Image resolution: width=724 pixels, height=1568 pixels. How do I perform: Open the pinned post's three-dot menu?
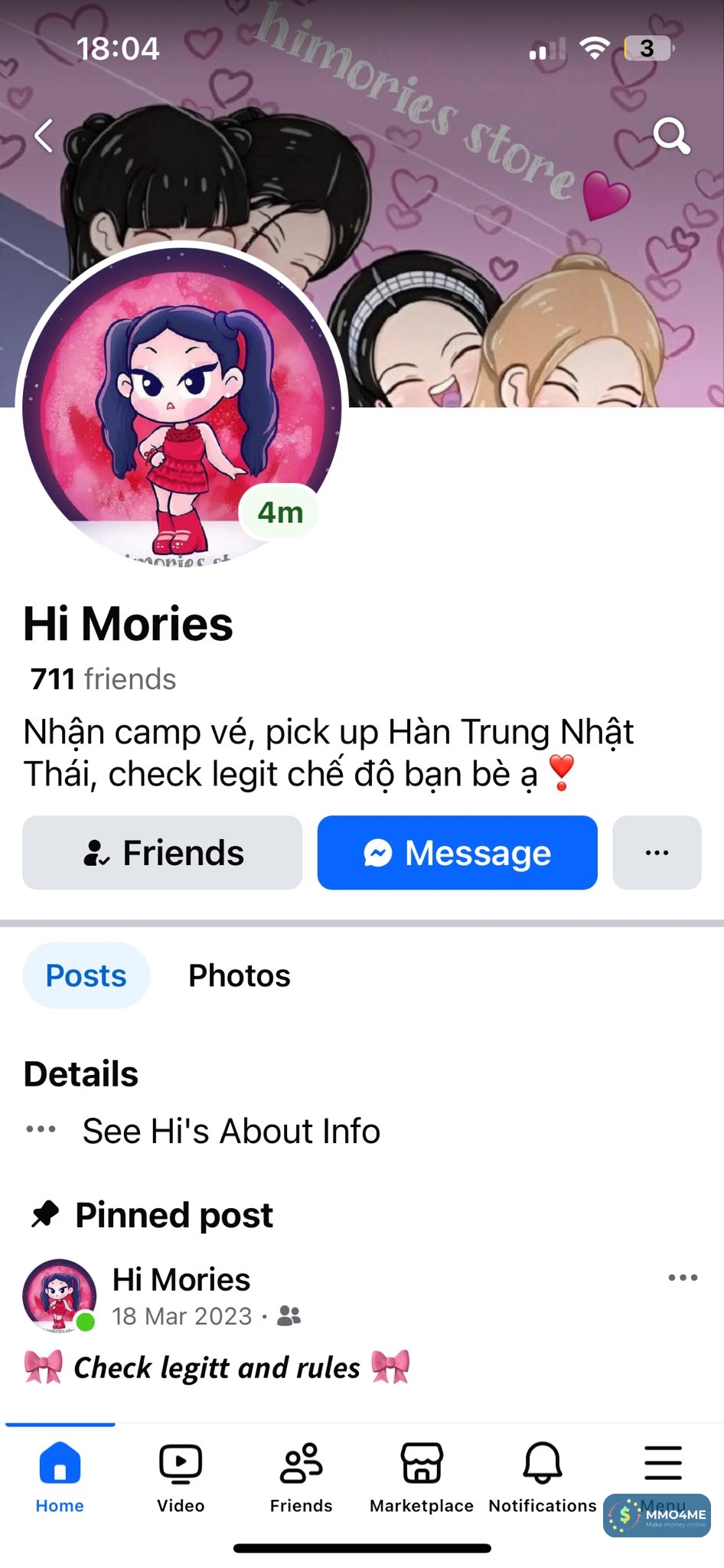(682, 1277)
